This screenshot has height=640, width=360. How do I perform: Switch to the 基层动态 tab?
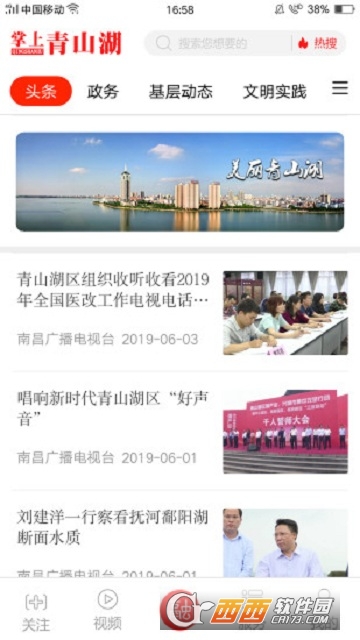pyautogui.click(x=180, y=91)
